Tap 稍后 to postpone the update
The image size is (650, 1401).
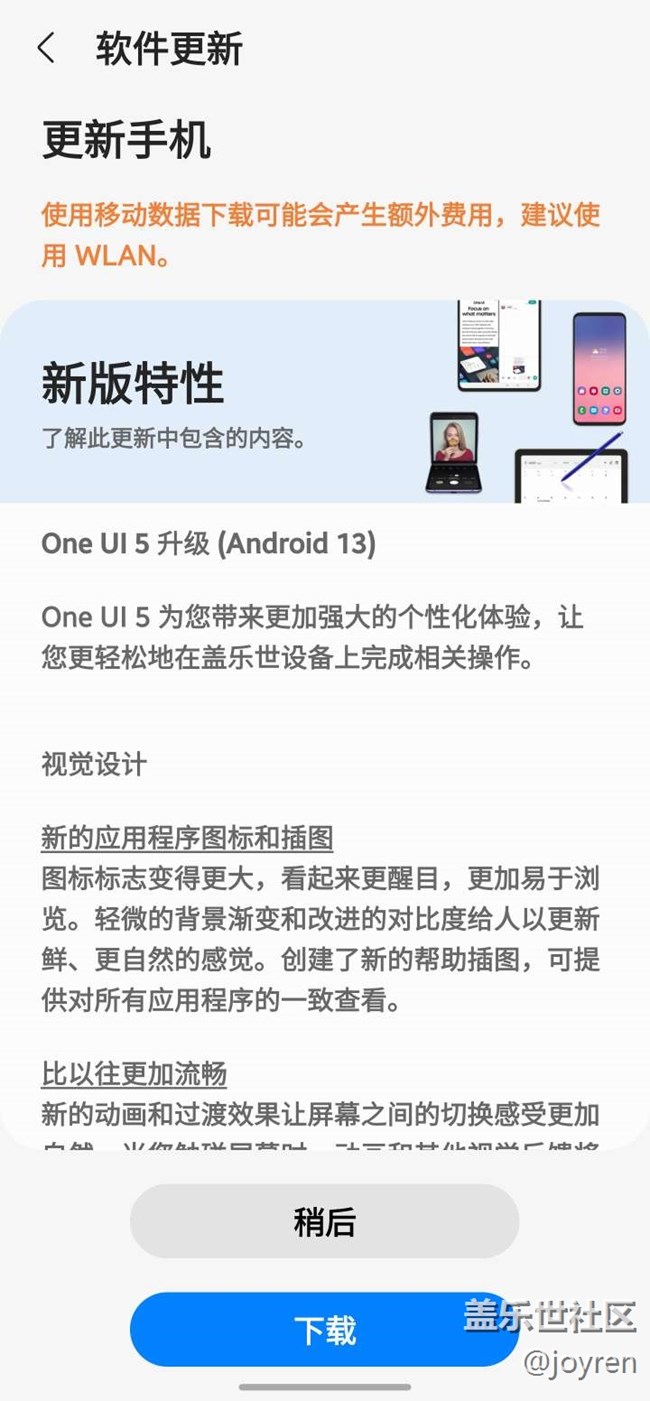(x=324, y=1221)
